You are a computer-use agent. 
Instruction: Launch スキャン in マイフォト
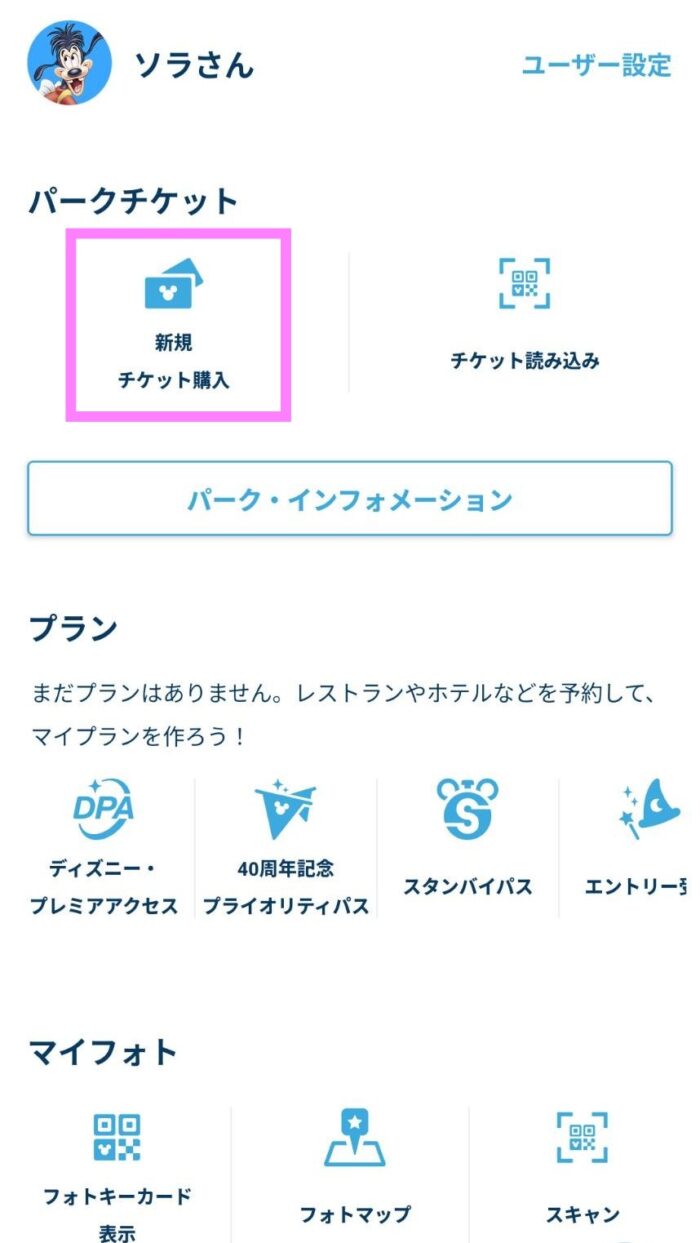[x=582, y=1170]
